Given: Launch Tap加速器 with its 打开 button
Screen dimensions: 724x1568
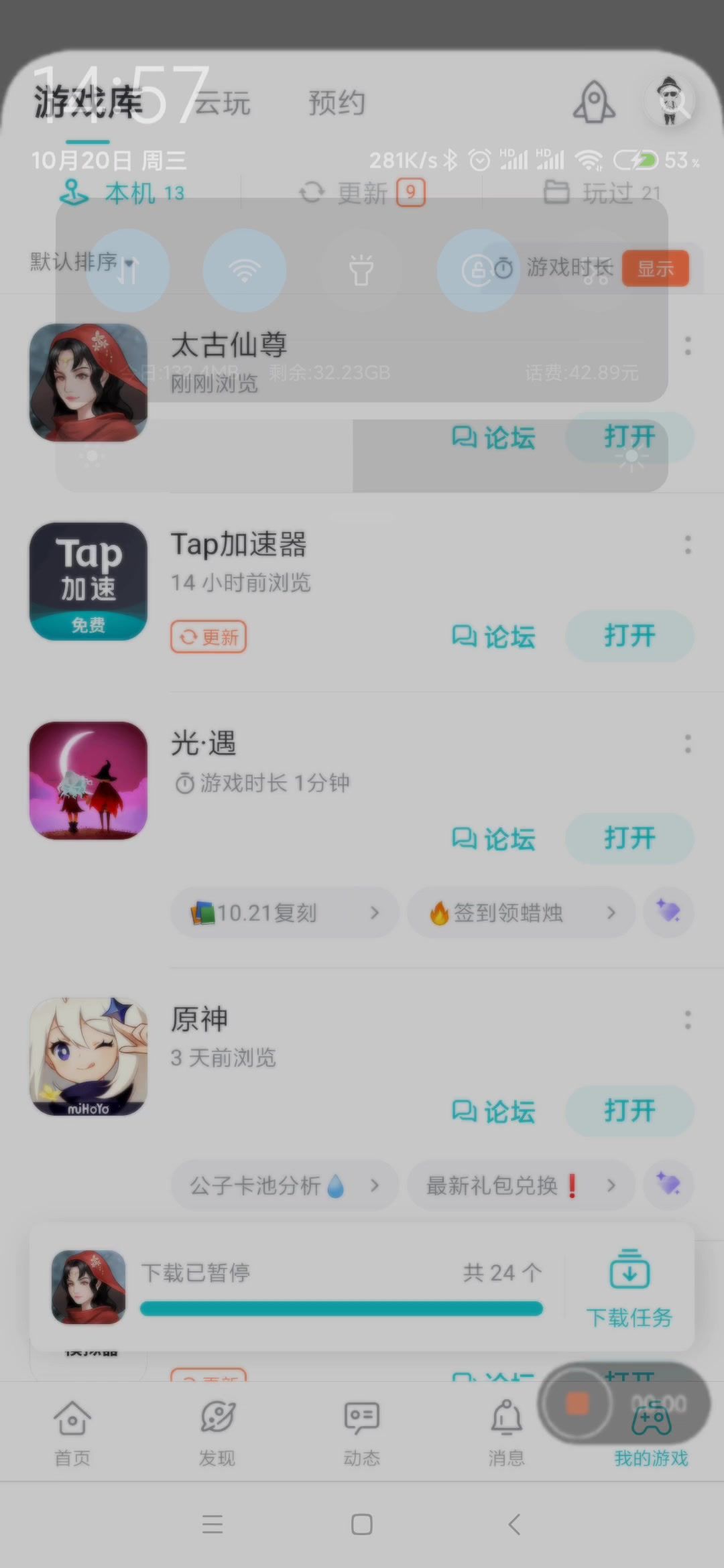Looking at the screenshot, I should pyautogui.click(x=629, y=636).
